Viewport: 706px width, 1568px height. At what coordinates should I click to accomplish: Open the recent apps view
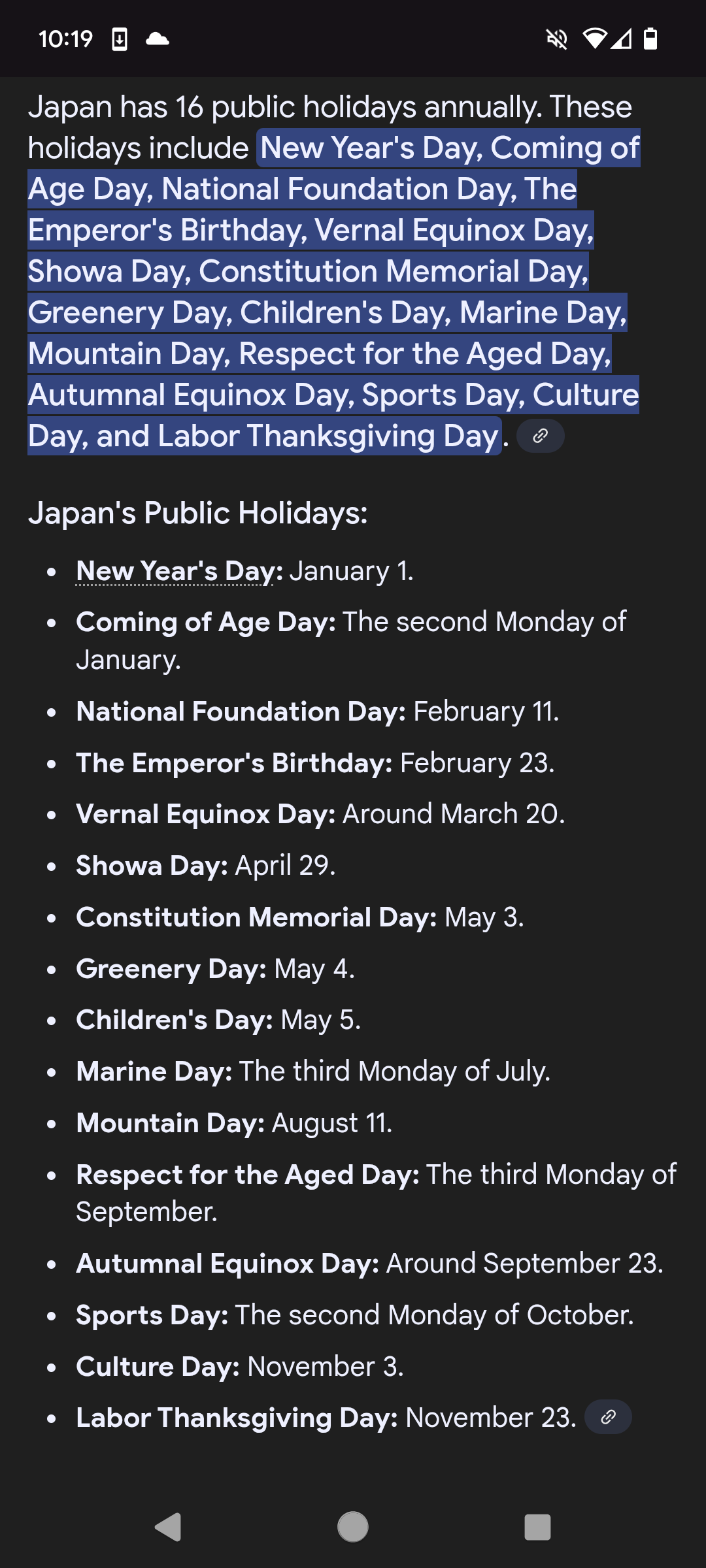click(x=537, y=1527)
